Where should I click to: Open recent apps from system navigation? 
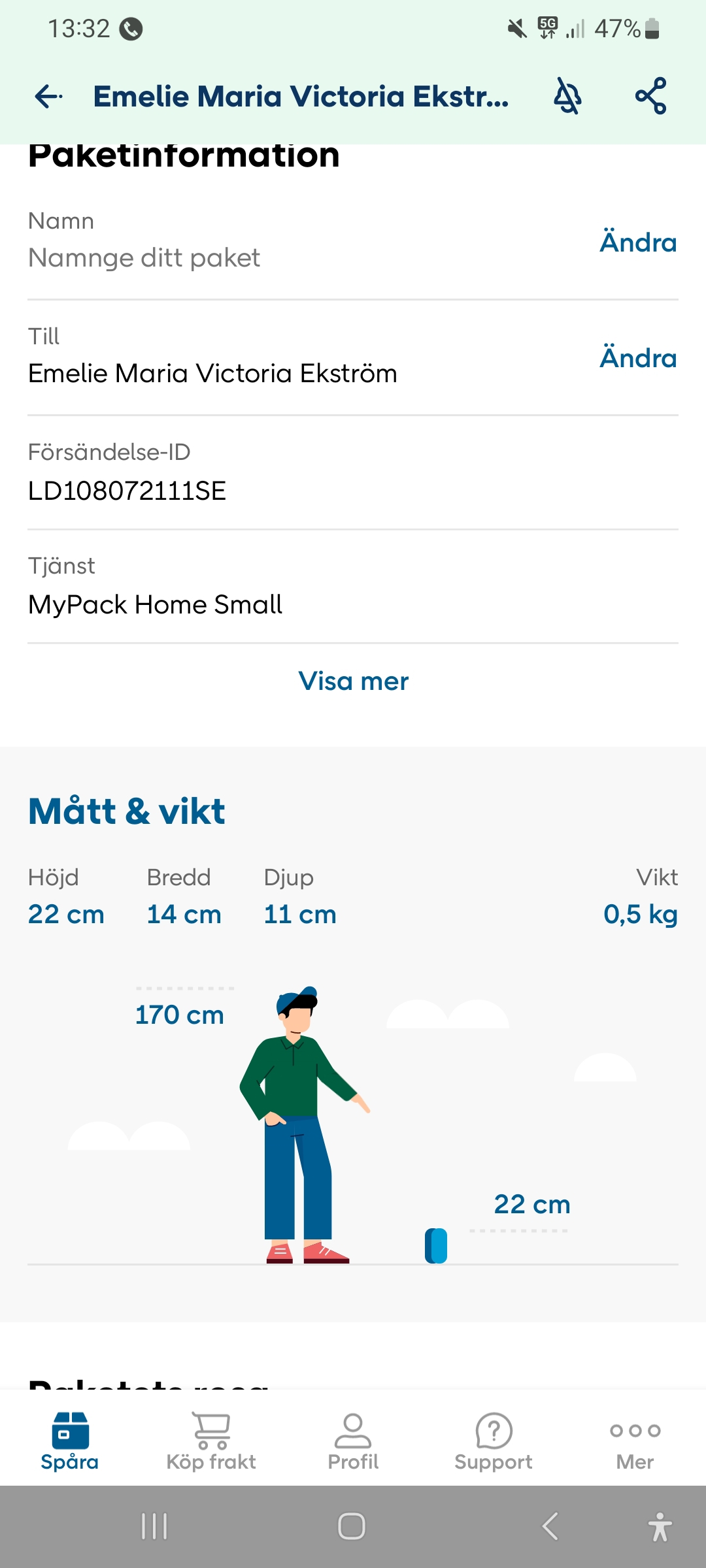pos(154,1526)
